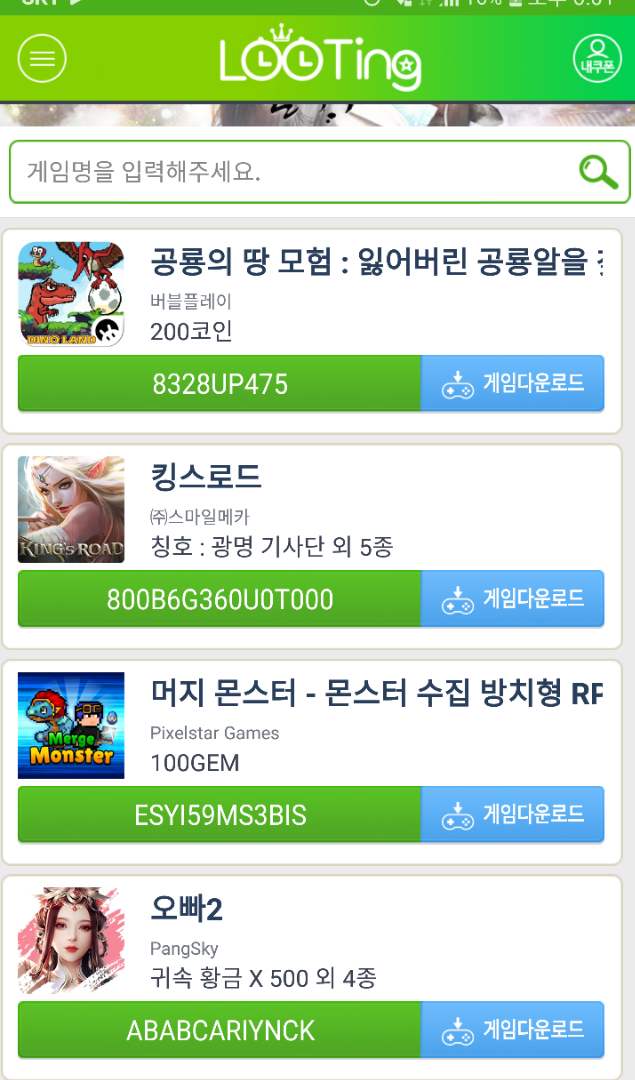
Task: Download the 공룡의 땅 모험 game
Action: click(512, 384)
